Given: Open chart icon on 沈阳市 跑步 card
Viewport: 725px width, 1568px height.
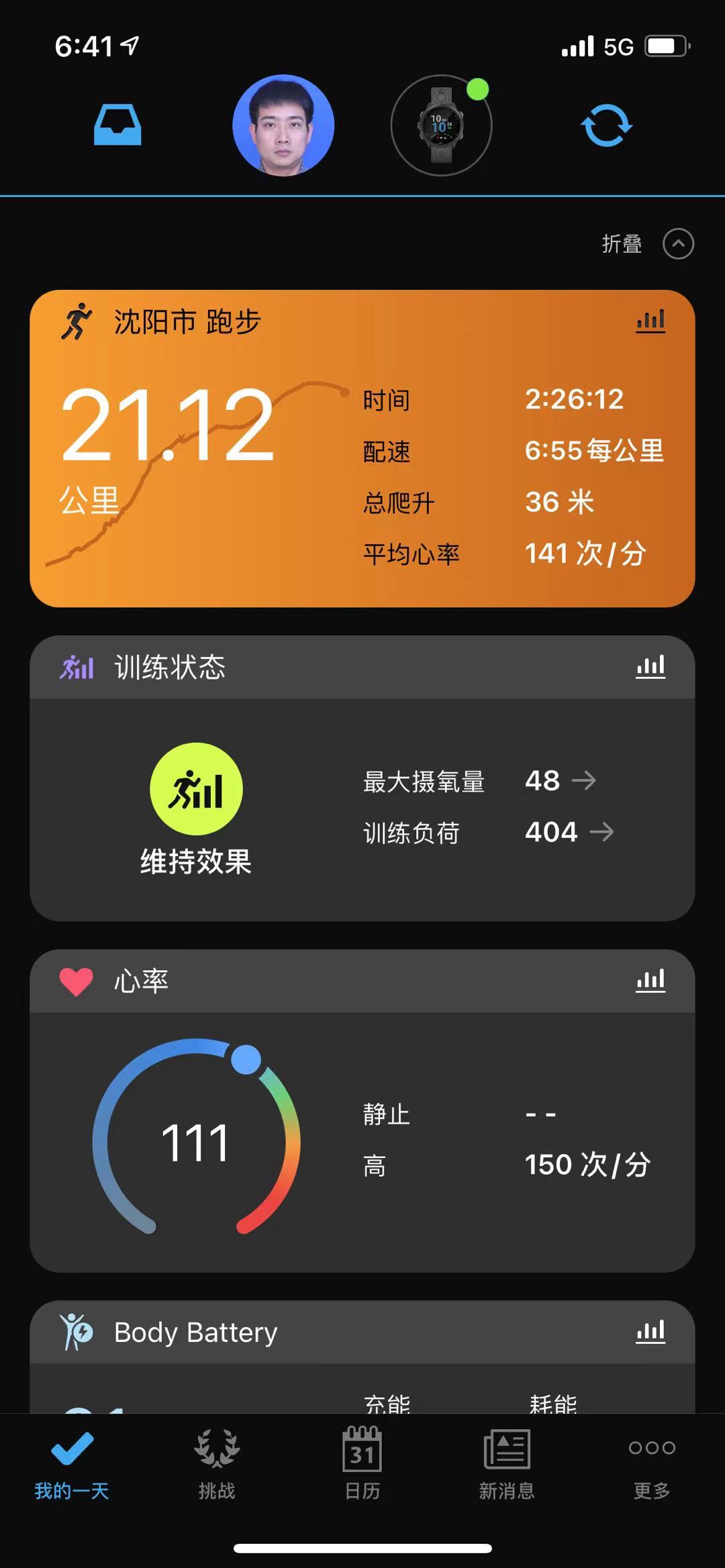Looking at the screenshot, I should [x=650, y=321].
